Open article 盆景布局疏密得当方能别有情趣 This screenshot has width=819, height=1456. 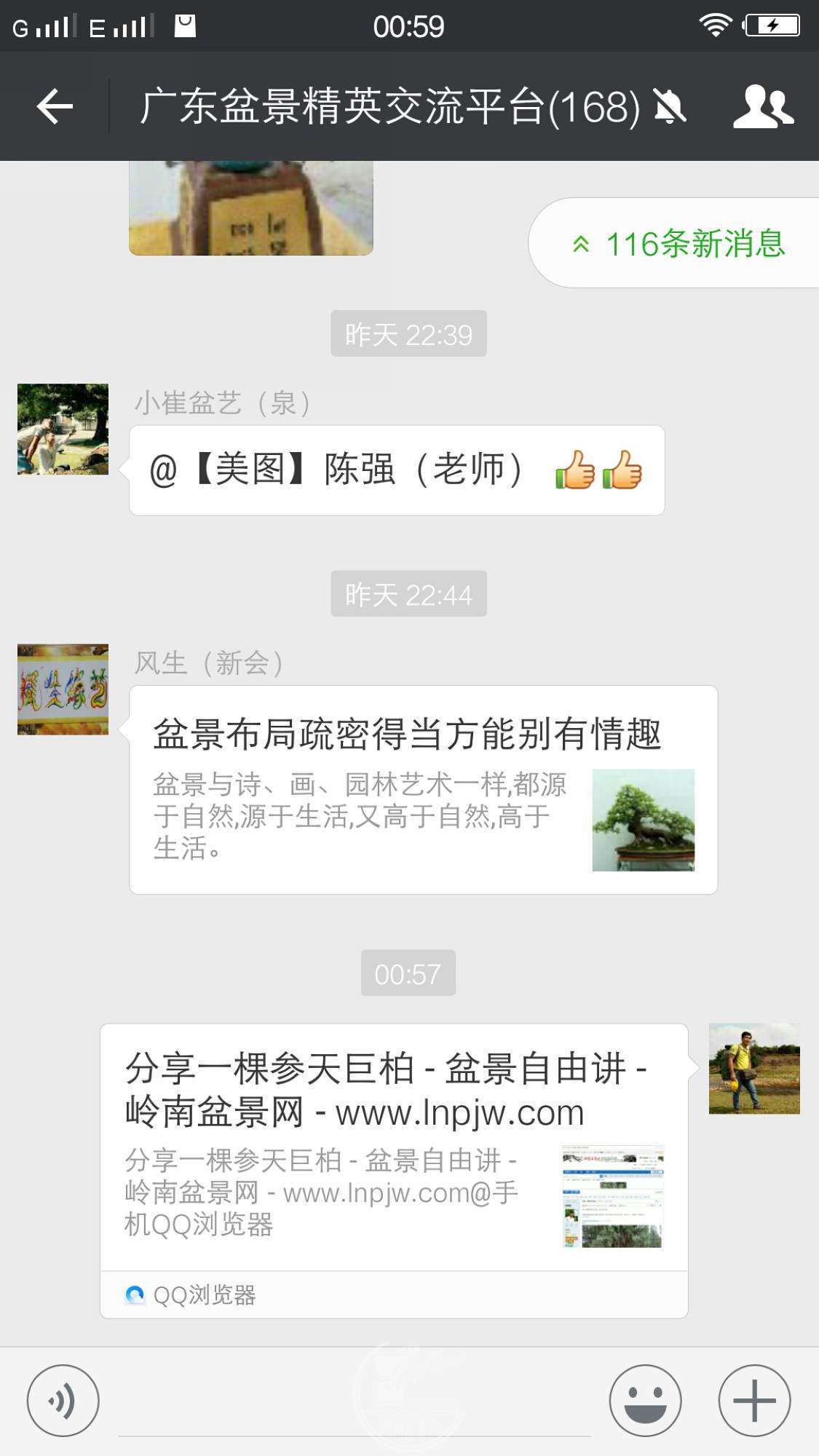tap(423, 790)
